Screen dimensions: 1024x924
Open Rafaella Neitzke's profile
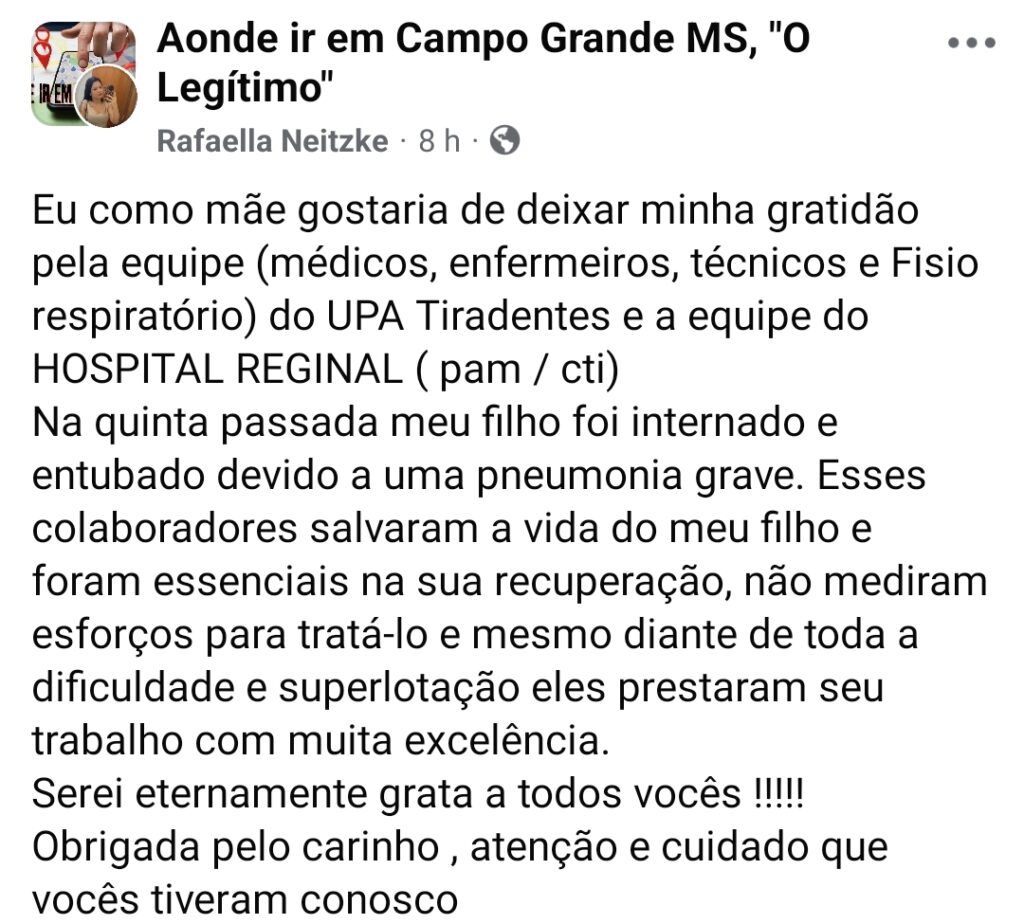(x=272, y=141)
